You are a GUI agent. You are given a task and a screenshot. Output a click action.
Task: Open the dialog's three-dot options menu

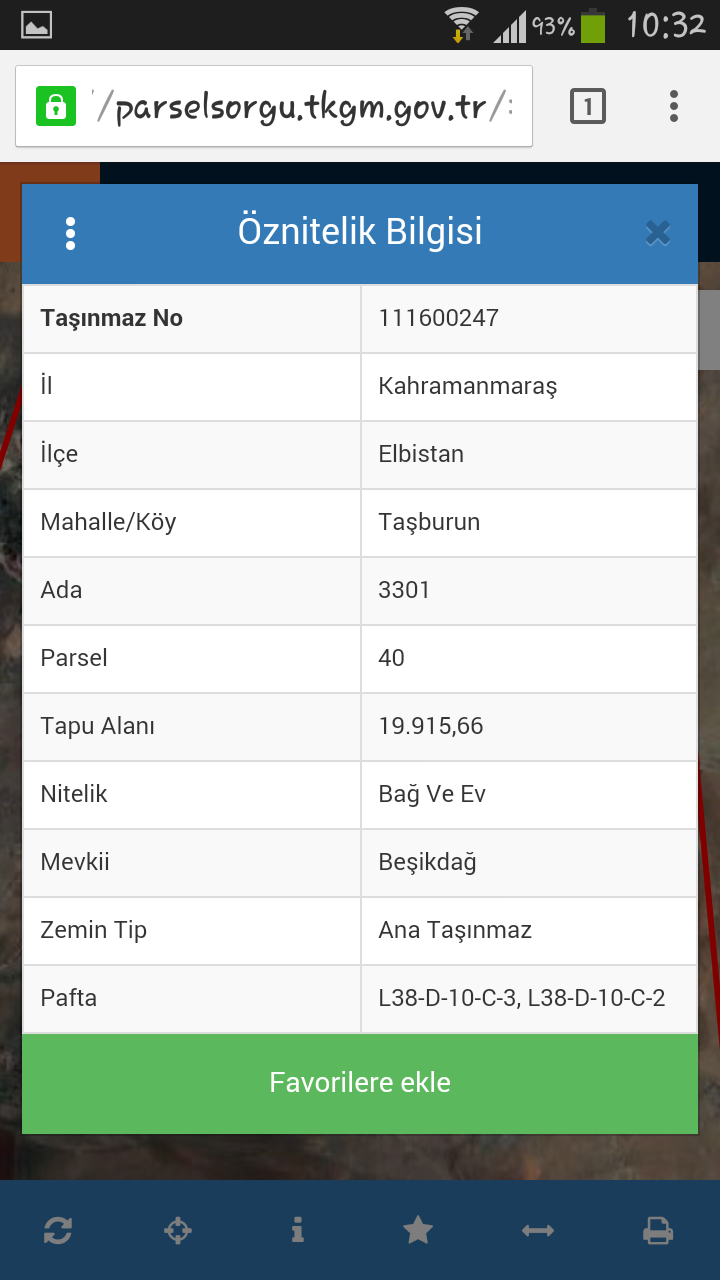(x=70, y=233)
